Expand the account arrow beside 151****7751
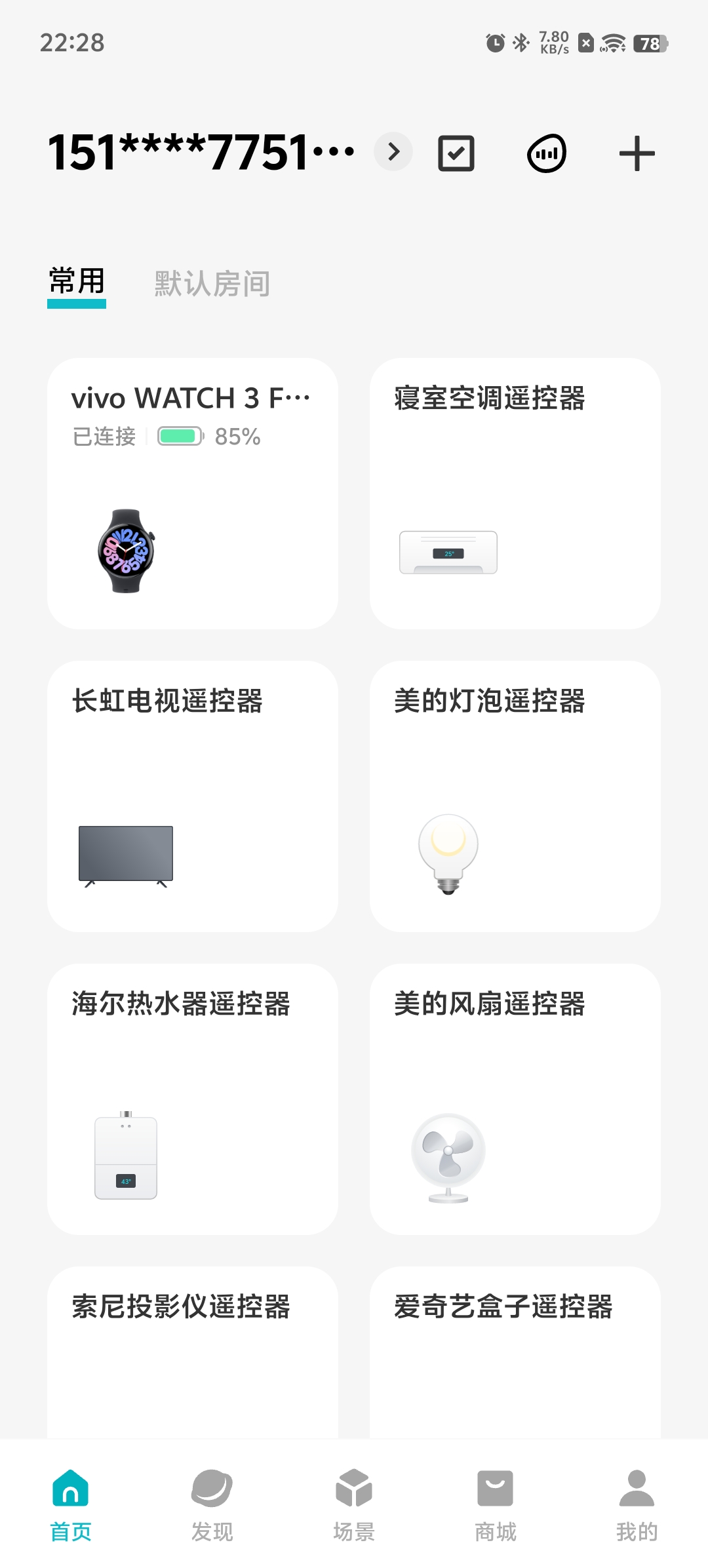The height and width of the screenshot is (1568, 708). coord(393,152)
